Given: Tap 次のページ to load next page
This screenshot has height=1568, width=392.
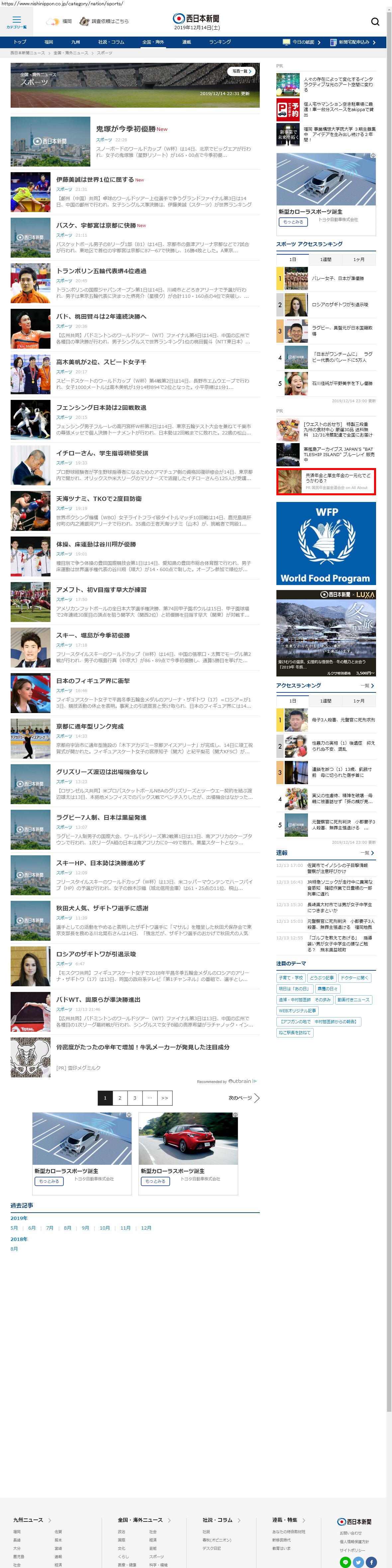Looking at the screenshot, I should pyautogui.click(x=244, y=1098).
